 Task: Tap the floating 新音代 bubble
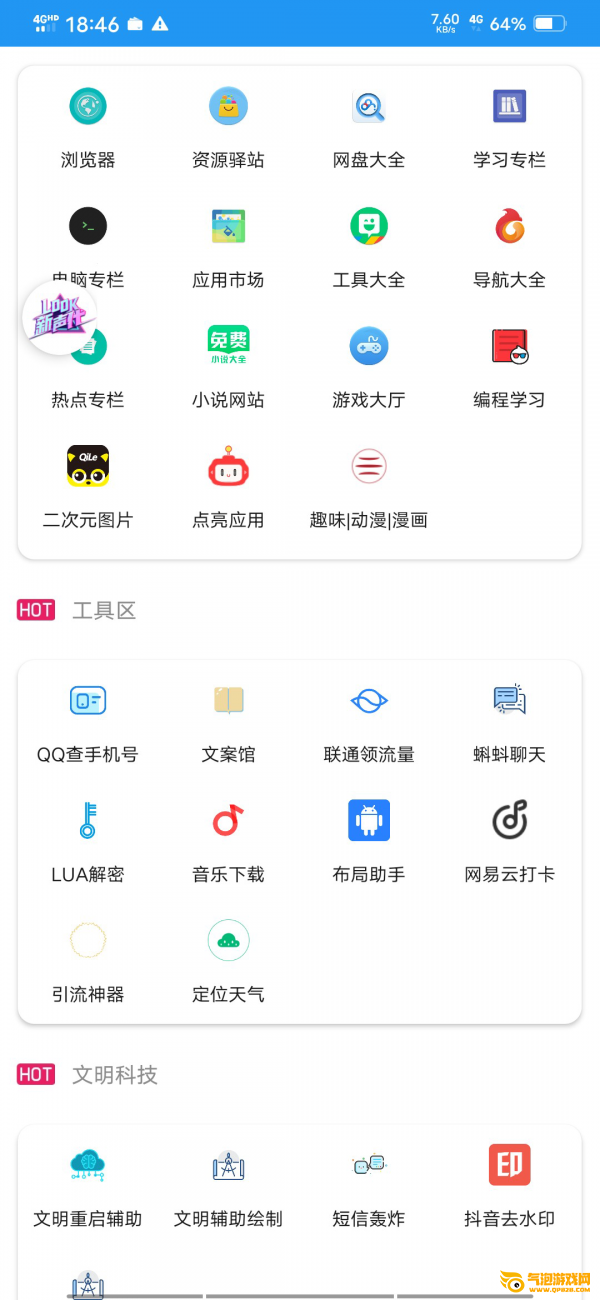pos(60,318)
